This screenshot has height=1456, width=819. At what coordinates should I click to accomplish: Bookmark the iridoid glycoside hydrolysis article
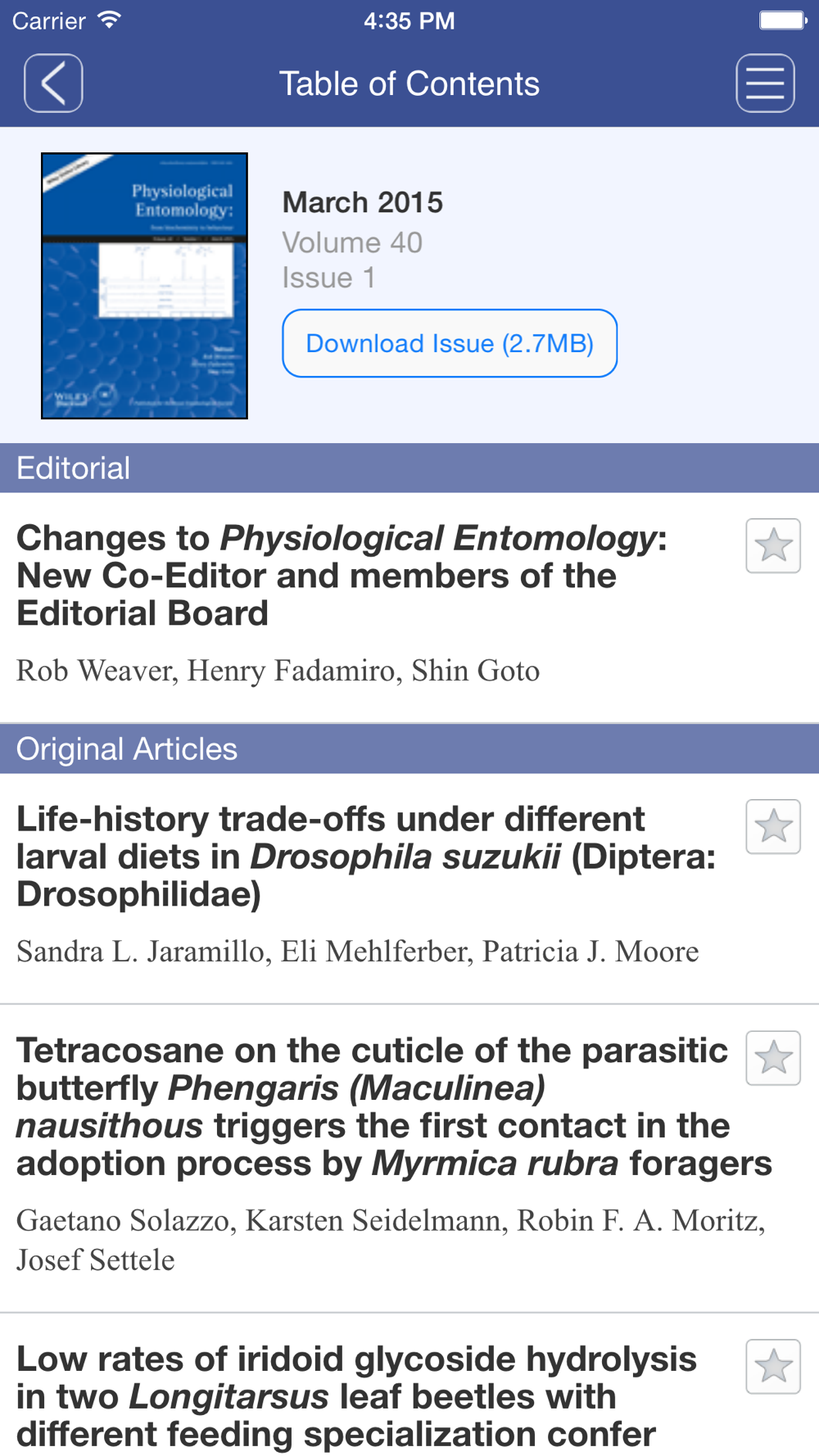773,1367
